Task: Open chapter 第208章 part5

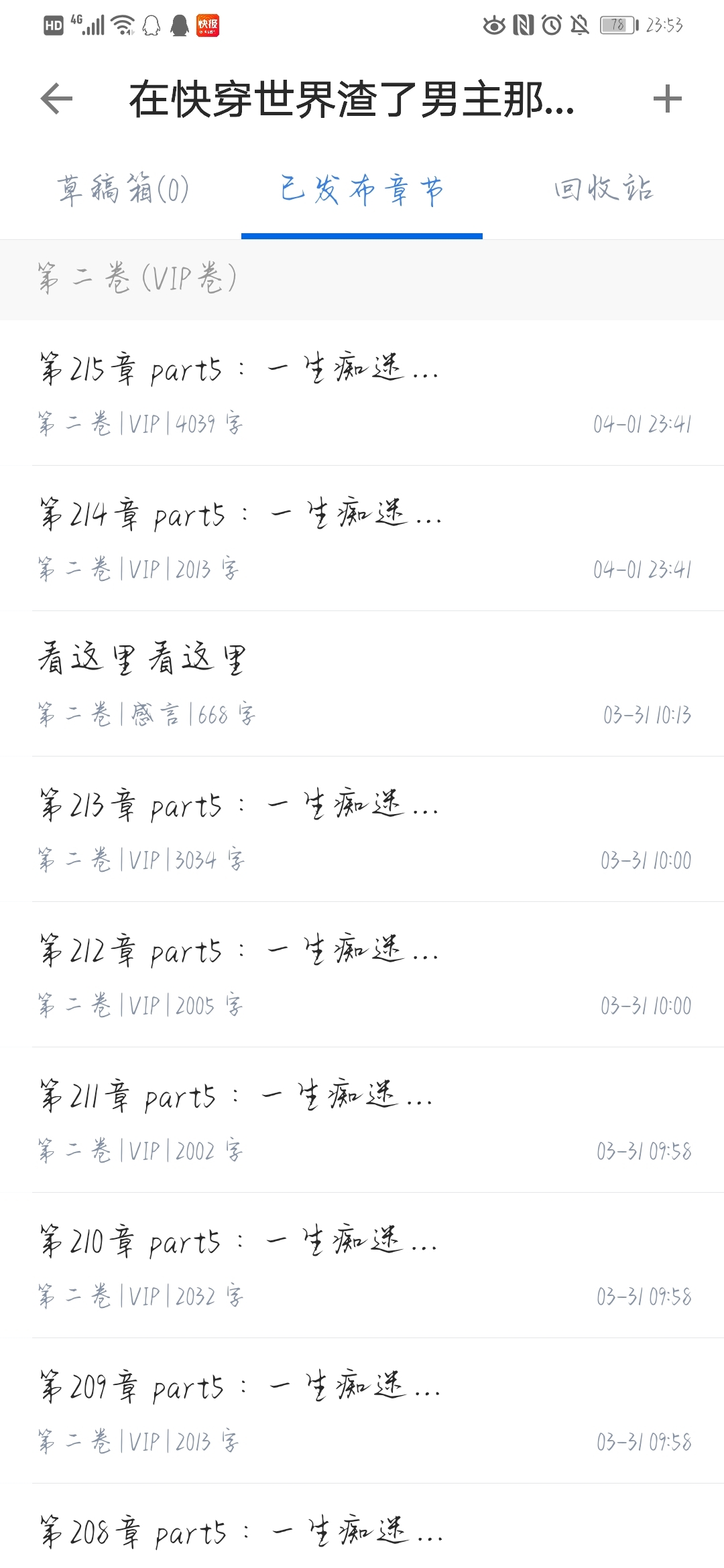Action: click(362, 1526)
